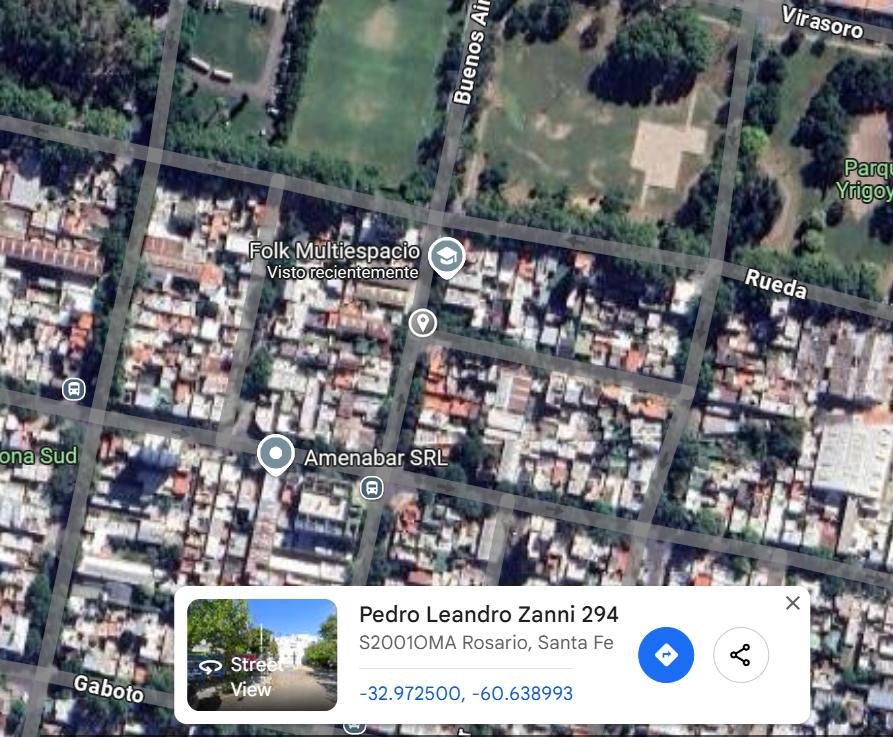The width and height of the screenshot is (893, 737).
Task: Tap the bus stop icon near Amenabar SRL
Action: pos(371,488)
